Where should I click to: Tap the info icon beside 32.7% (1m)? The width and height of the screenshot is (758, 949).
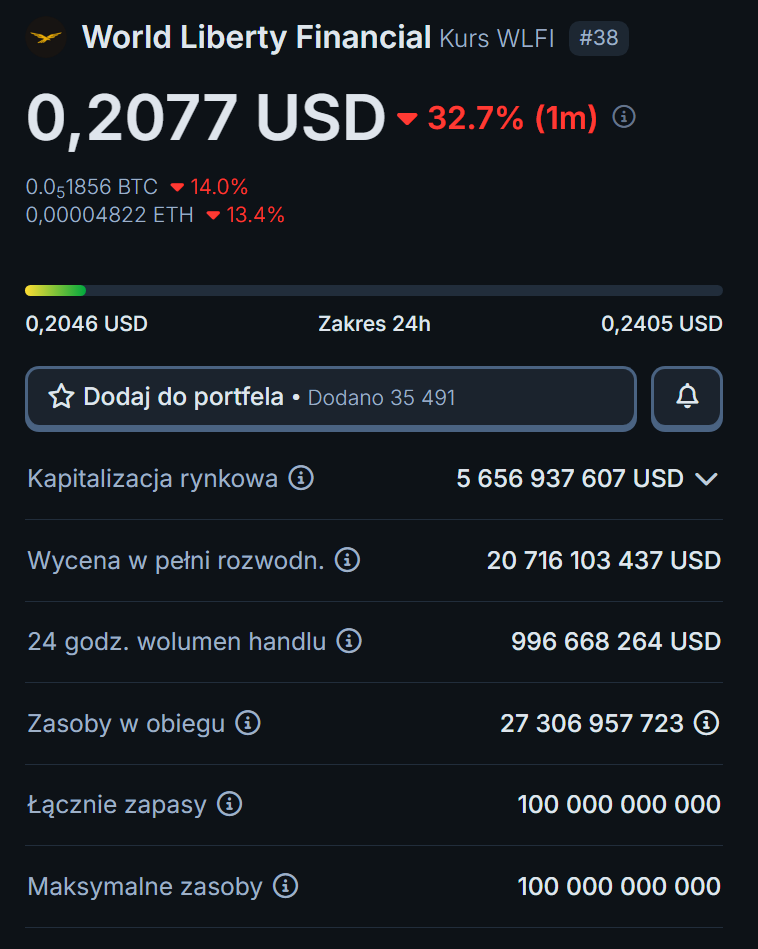pos(624,117)
